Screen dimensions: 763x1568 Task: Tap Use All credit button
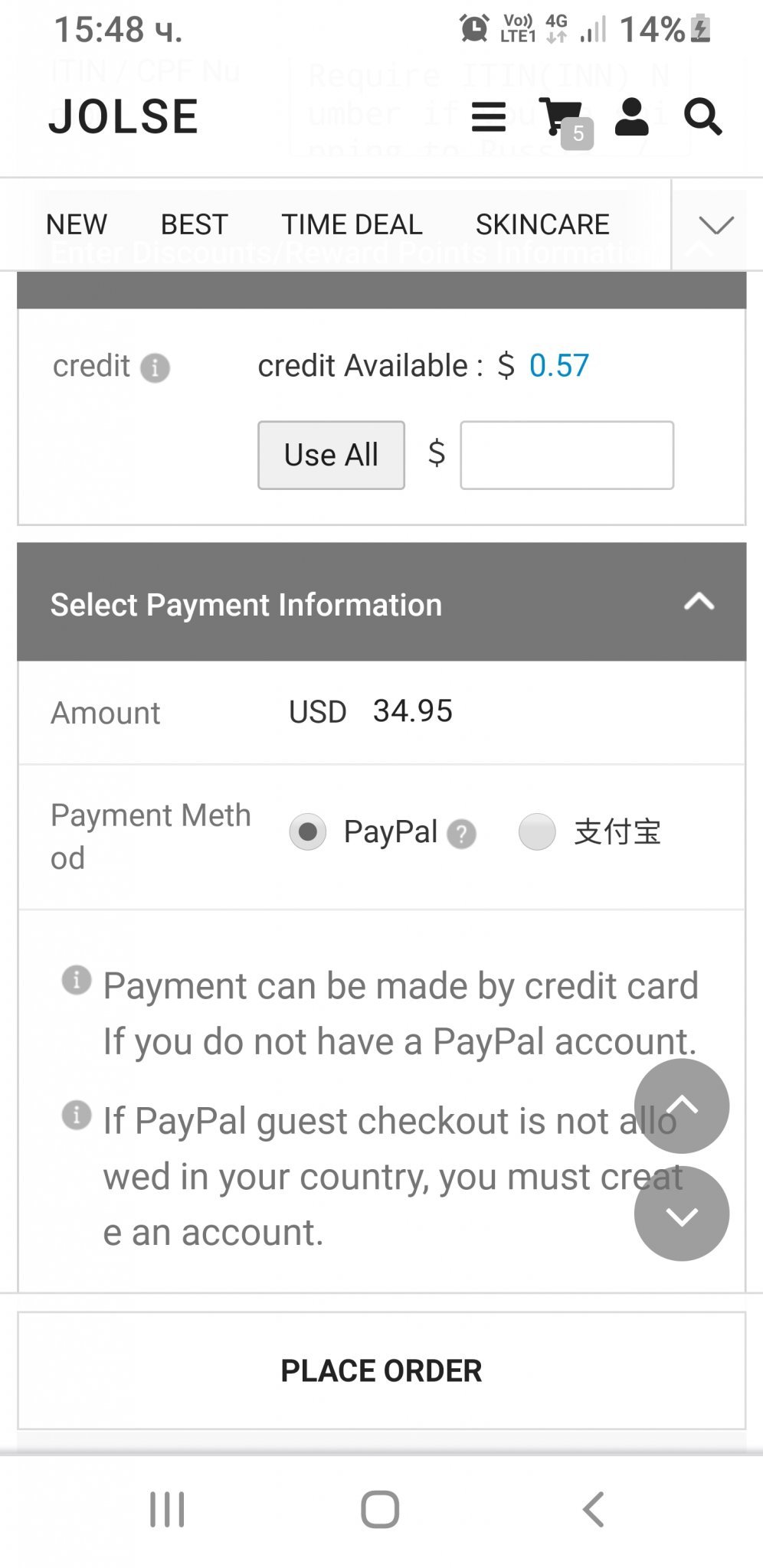pos(331,455)
